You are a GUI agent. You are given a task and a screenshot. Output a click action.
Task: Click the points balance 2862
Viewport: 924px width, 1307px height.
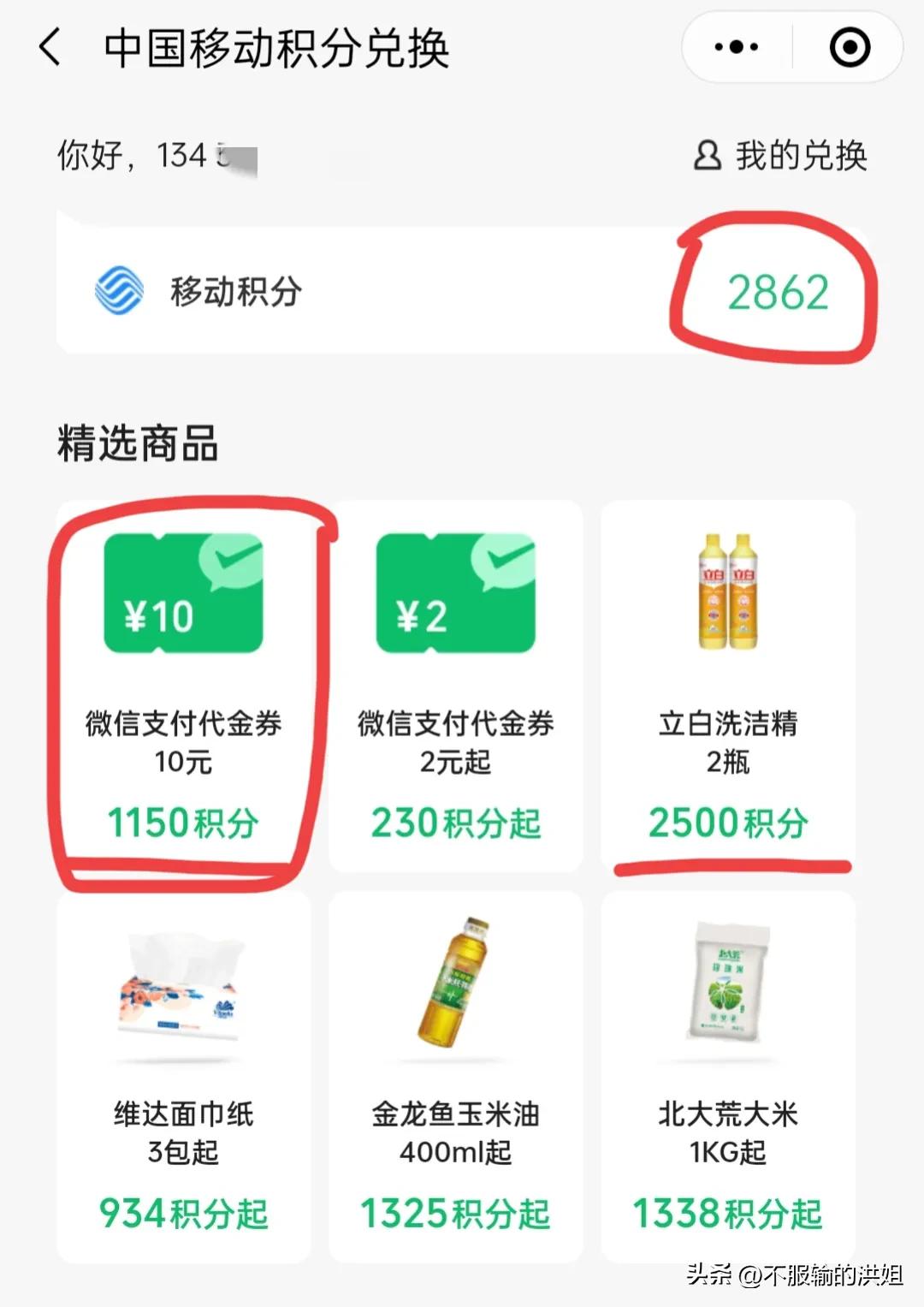(x=777, y=293)
